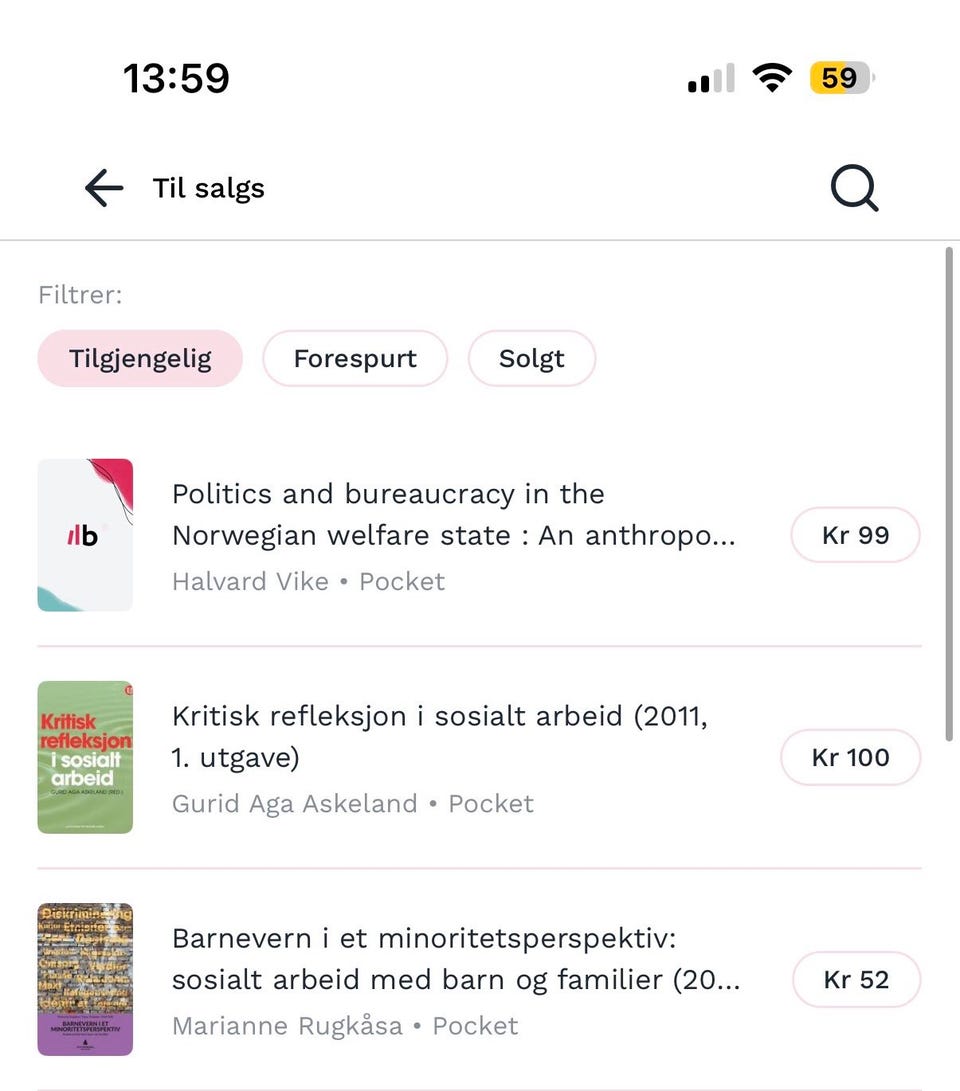Tap the Kr 99 price button
Viewport: 960px width, 1091px height.
(855, 535)
